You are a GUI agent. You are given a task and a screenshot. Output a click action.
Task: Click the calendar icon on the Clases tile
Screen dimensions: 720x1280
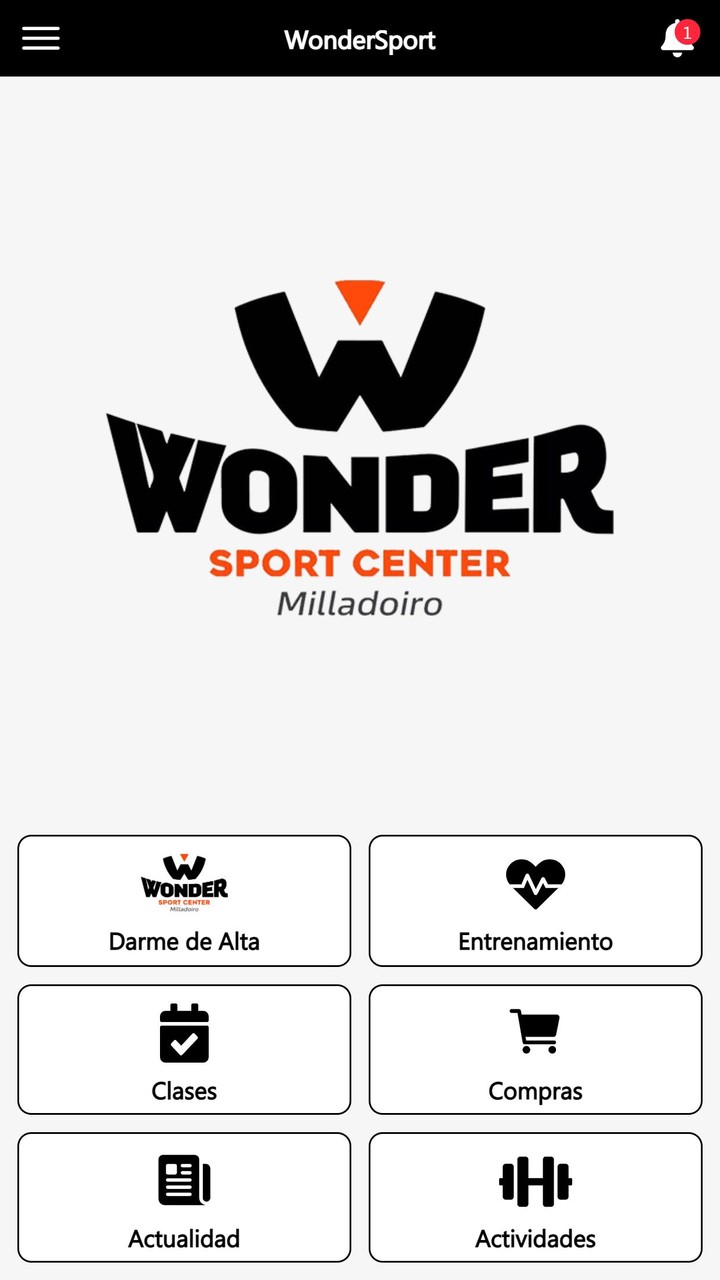(184, 1033)
